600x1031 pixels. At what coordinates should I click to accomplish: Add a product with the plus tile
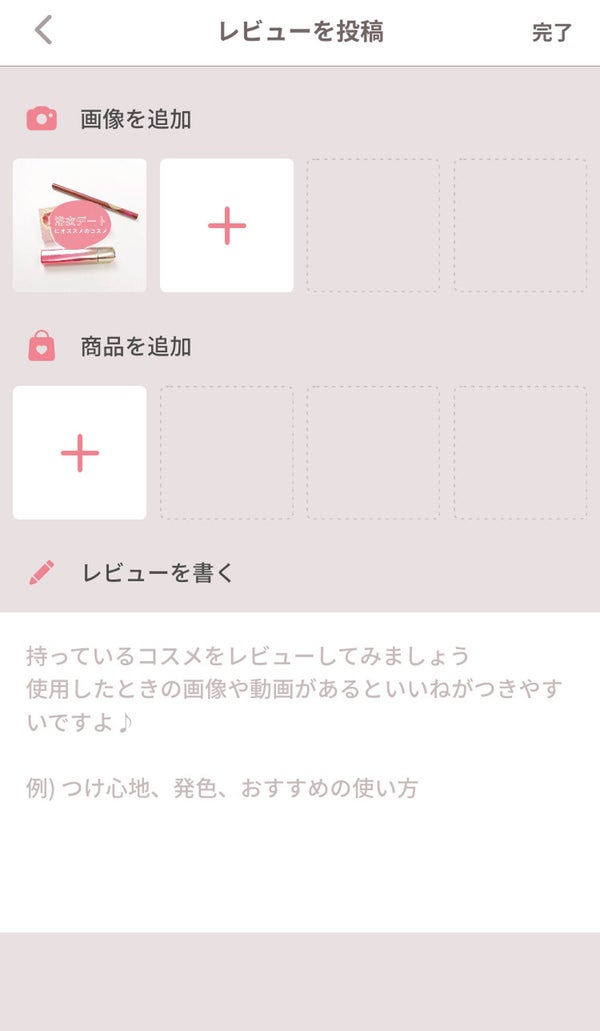click(x=80, y=453)
